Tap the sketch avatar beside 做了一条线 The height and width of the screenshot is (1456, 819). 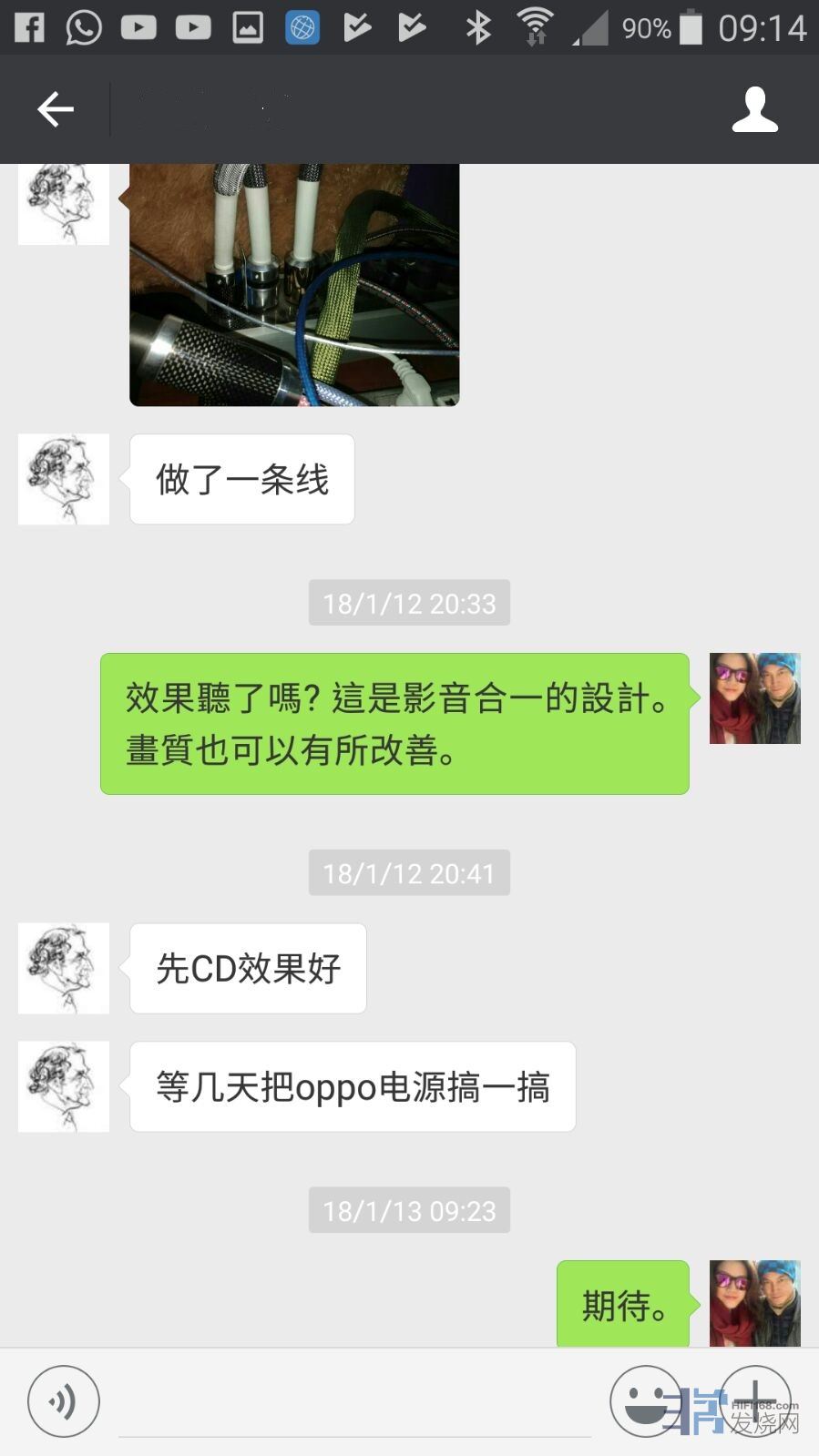coord(64,479)
